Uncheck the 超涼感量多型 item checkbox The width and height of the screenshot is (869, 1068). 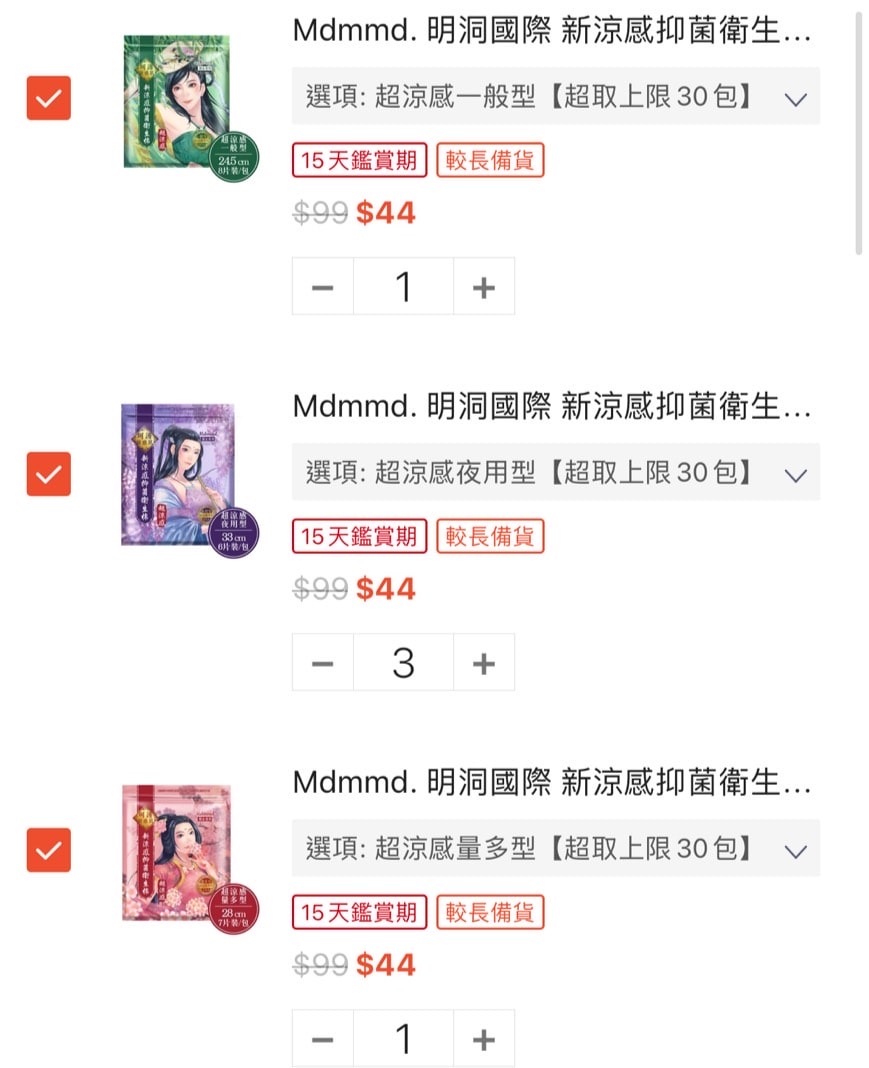tap(48, 850)
